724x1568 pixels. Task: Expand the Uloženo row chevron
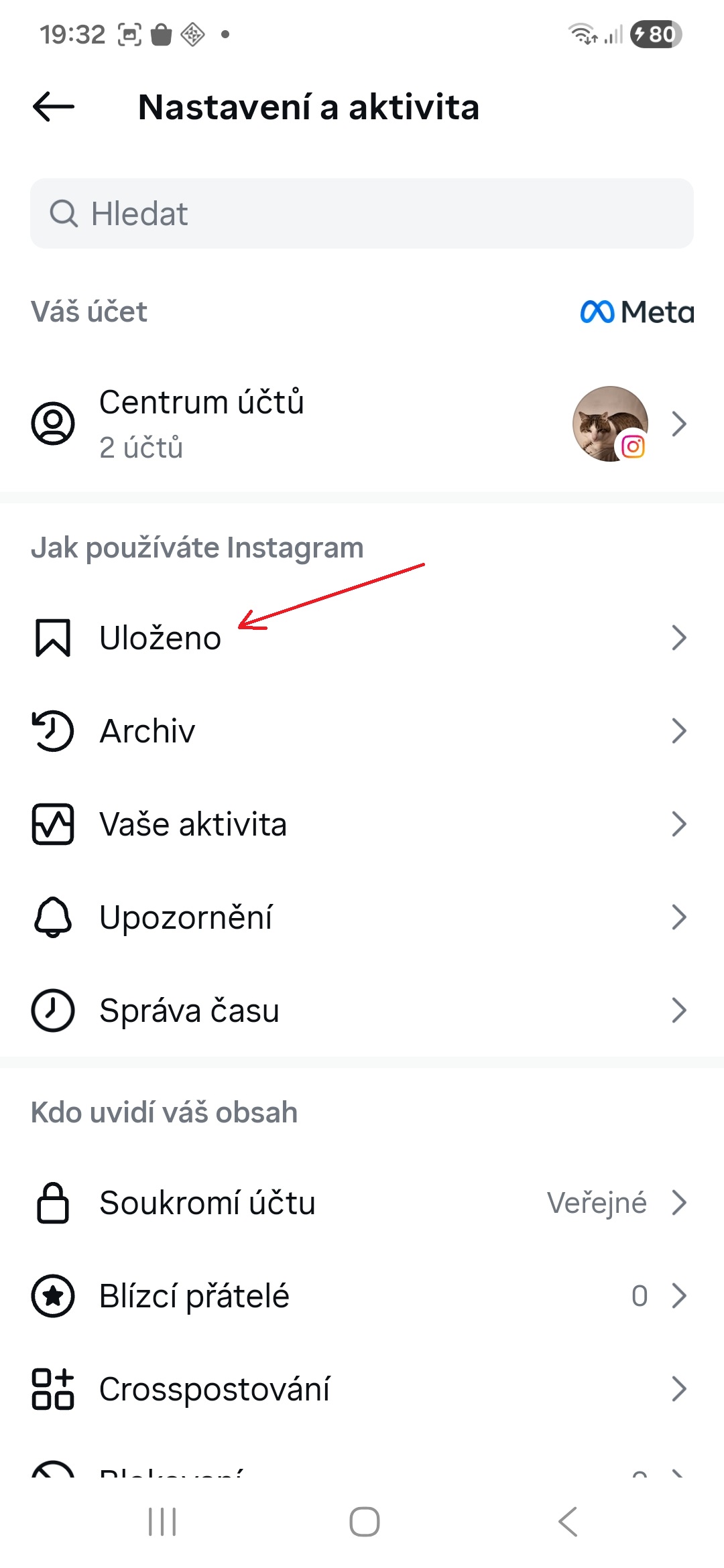[x=680, y=638]
